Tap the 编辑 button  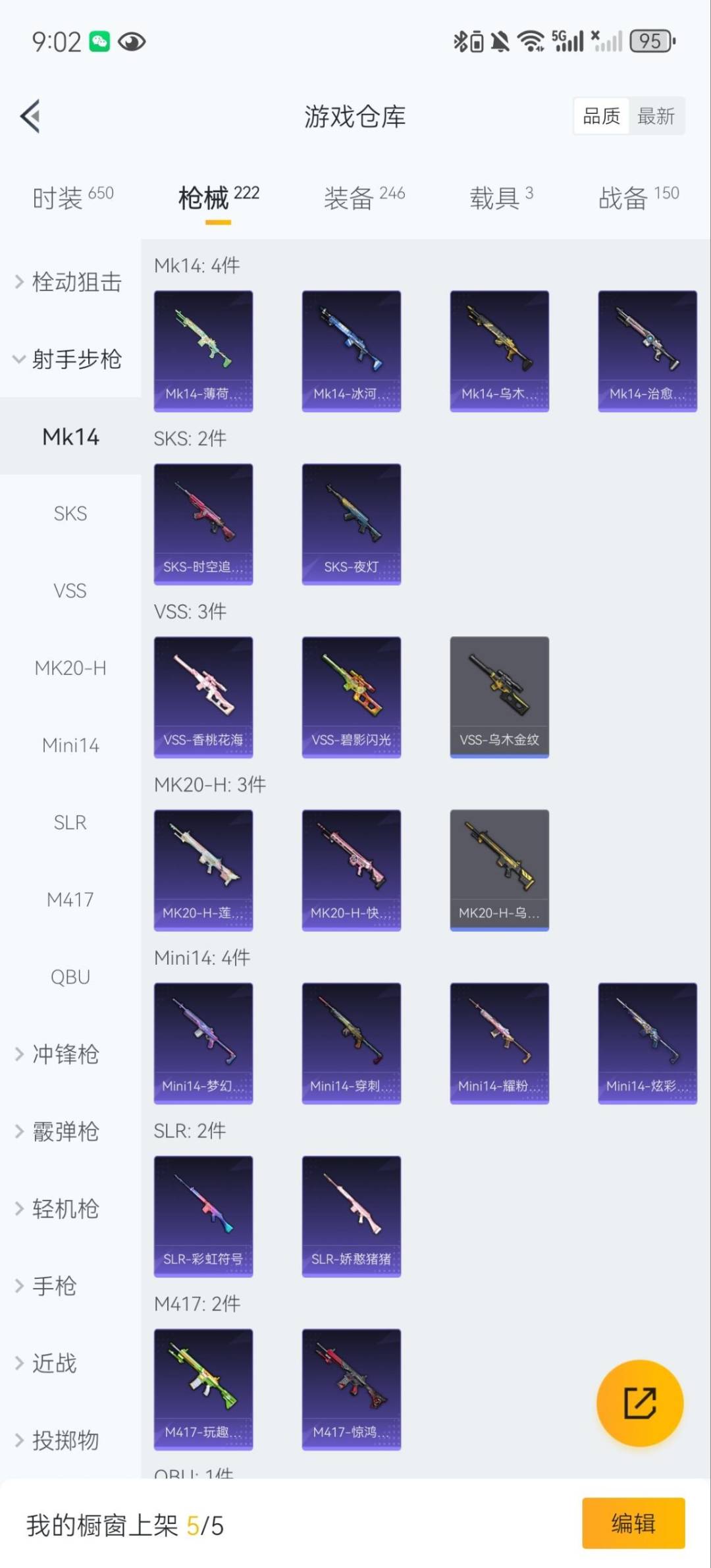[x=633, y=1523]
